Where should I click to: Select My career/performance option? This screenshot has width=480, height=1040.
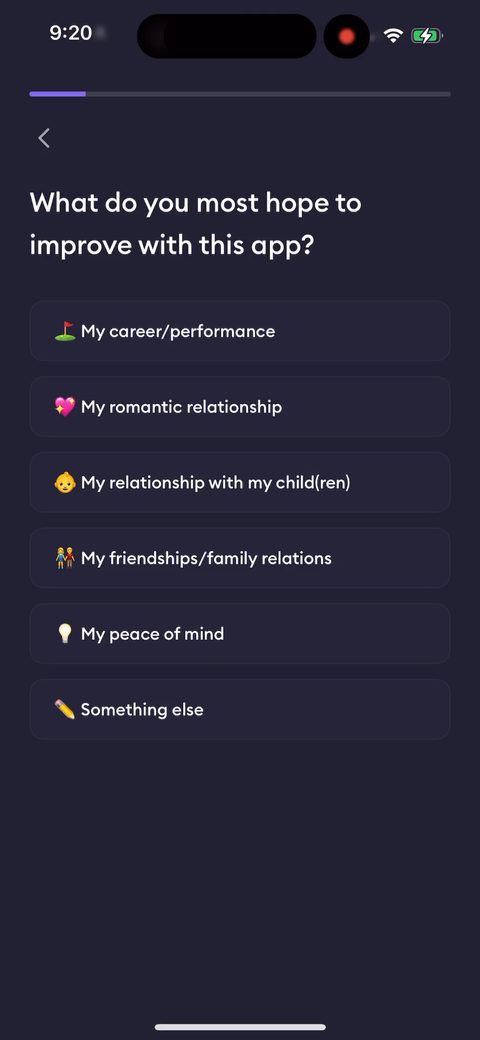(x=240, y=331)
